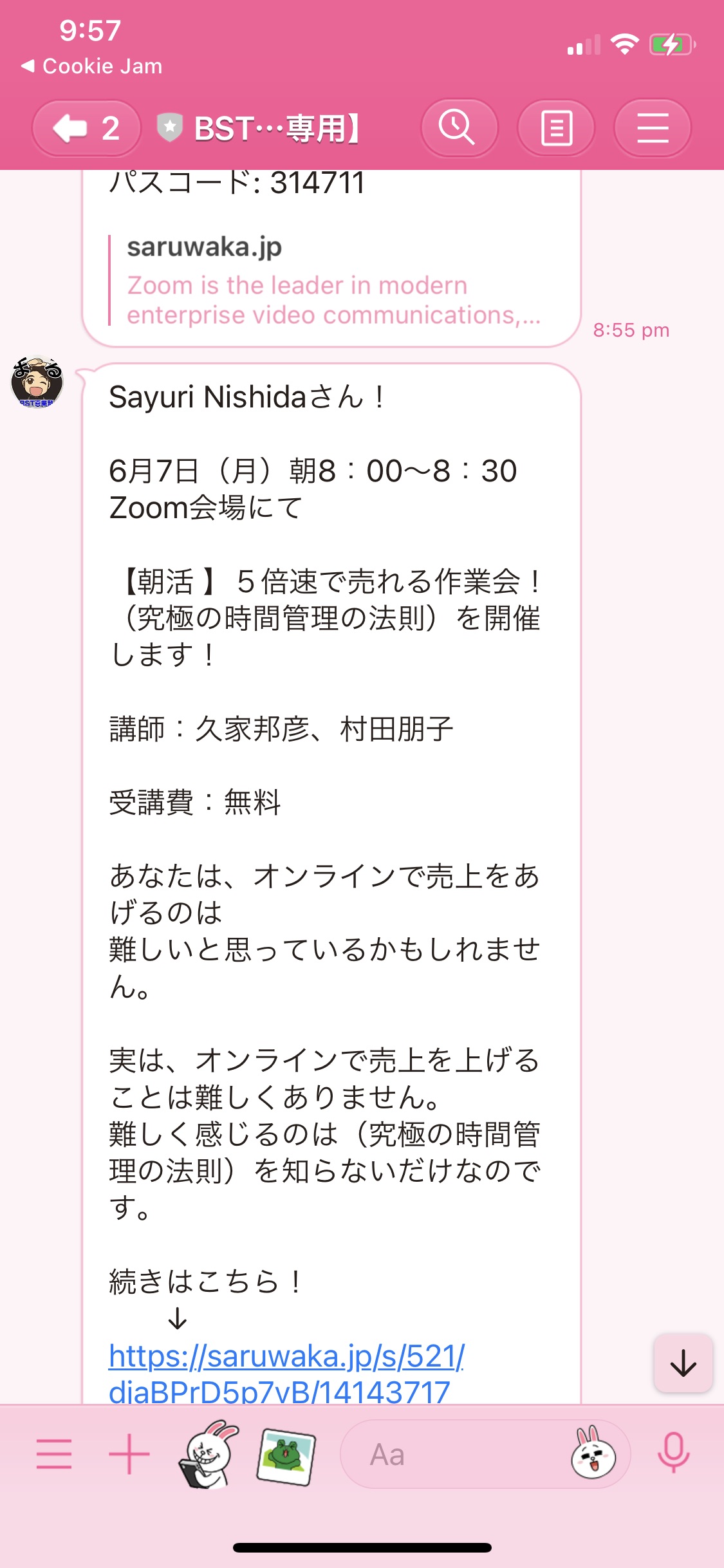Return to the Cookie Jam app
Viewport: 724px width, 1568px height.
pos(91,66)
